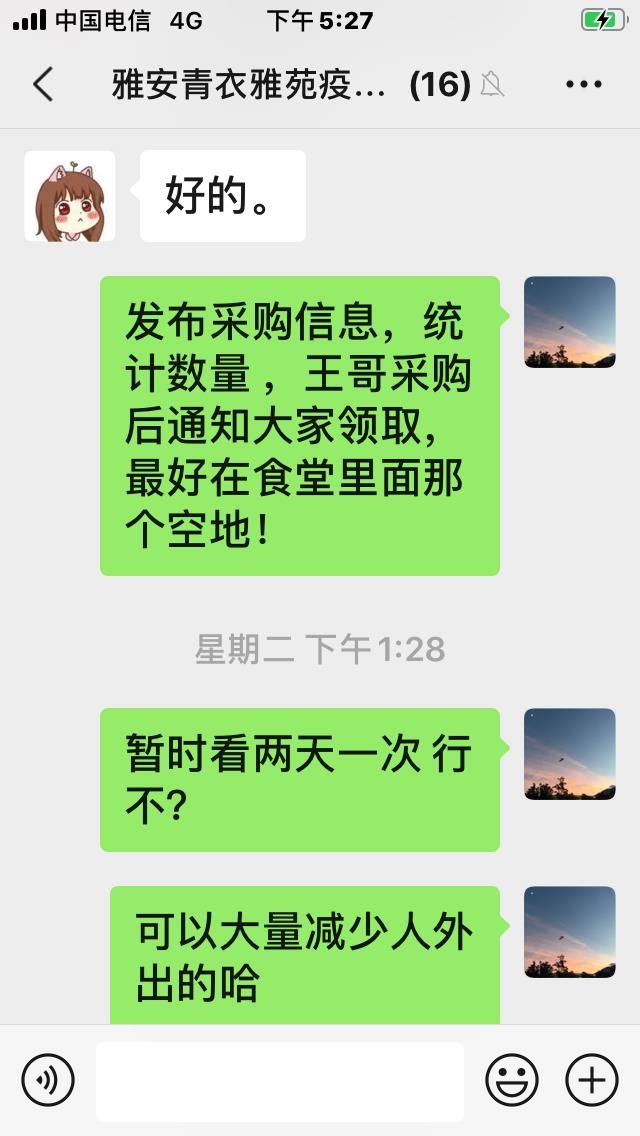Open the profile of the sender of 好的。
Viewport: 640px width, 1136px height.
coord(70,196)
